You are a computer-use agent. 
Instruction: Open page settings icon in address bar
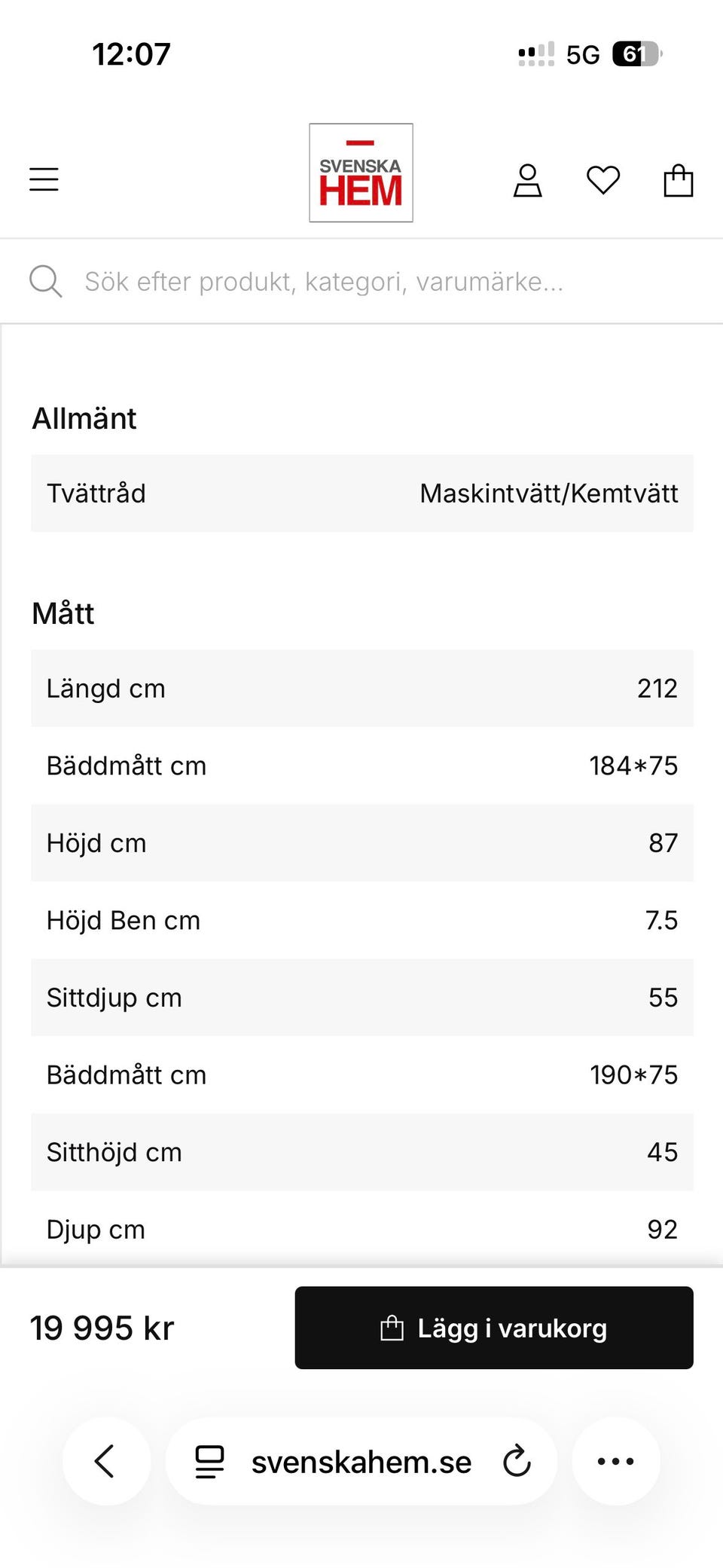coord(209,1462)
